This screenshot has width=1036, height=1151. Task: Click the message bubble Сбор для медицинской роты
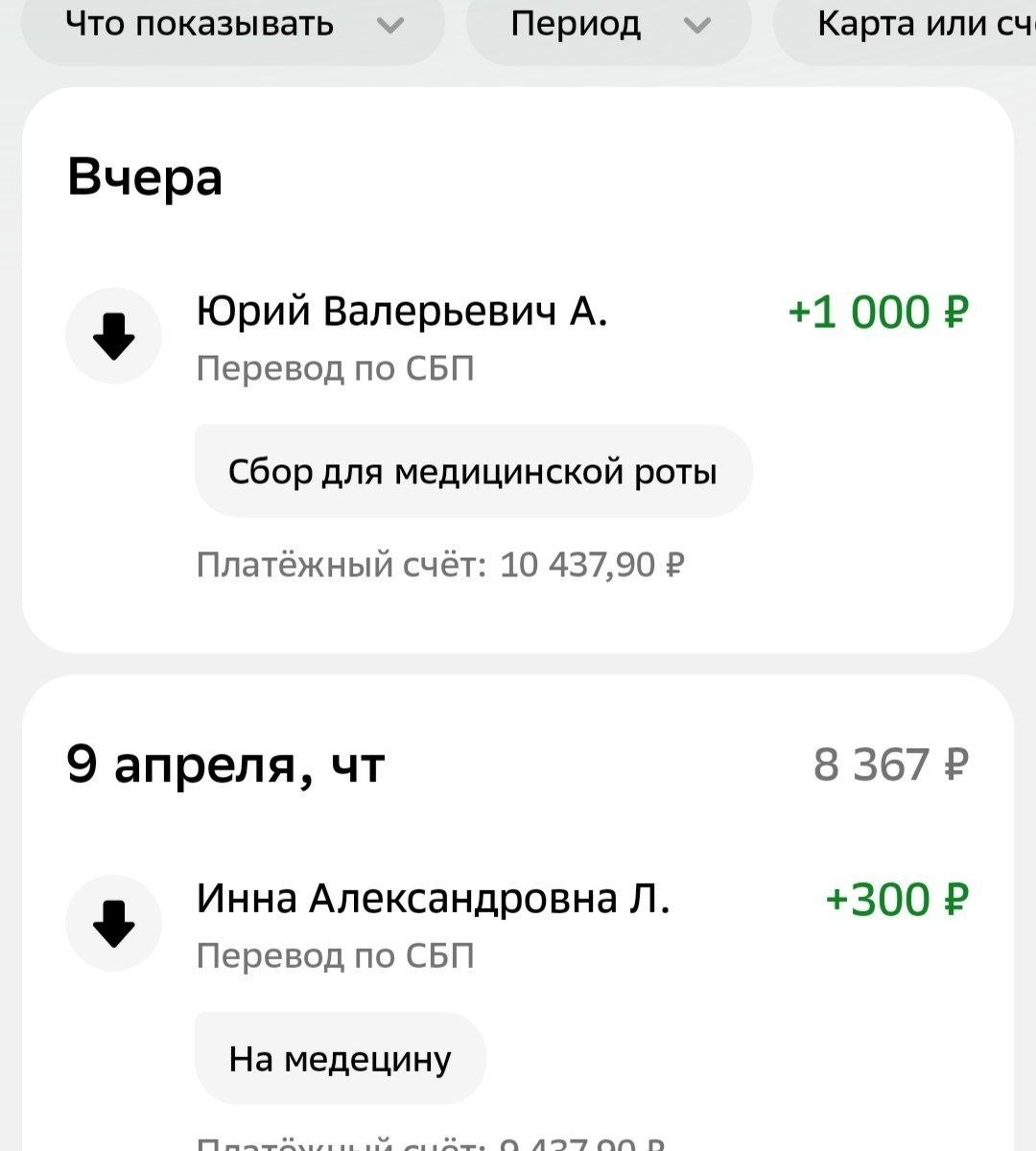coord(474,470)
